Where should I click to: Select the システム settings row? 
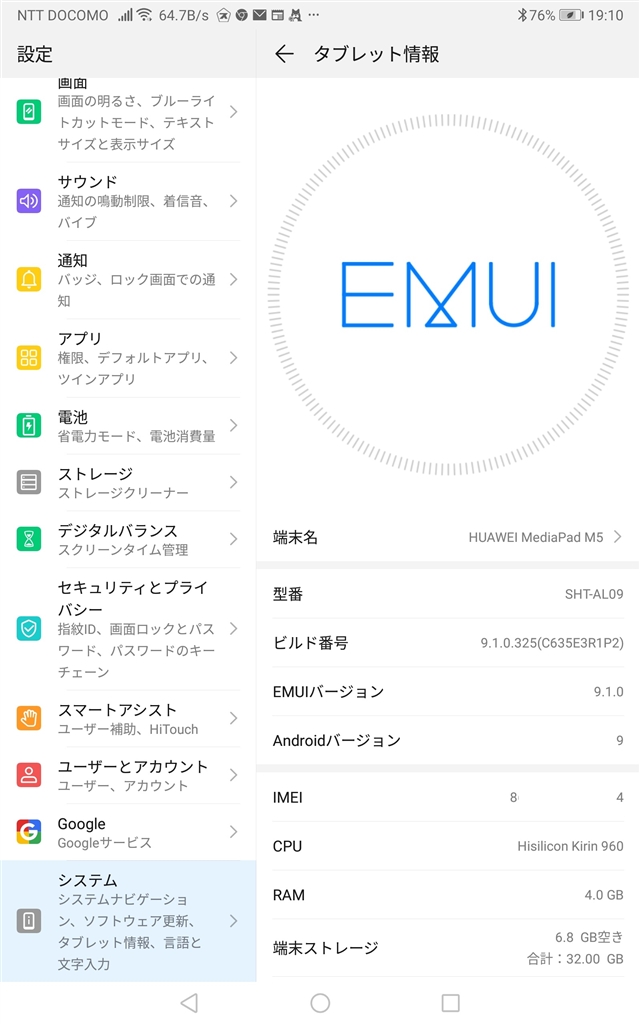pyautogui.click(x=128, y=921)
